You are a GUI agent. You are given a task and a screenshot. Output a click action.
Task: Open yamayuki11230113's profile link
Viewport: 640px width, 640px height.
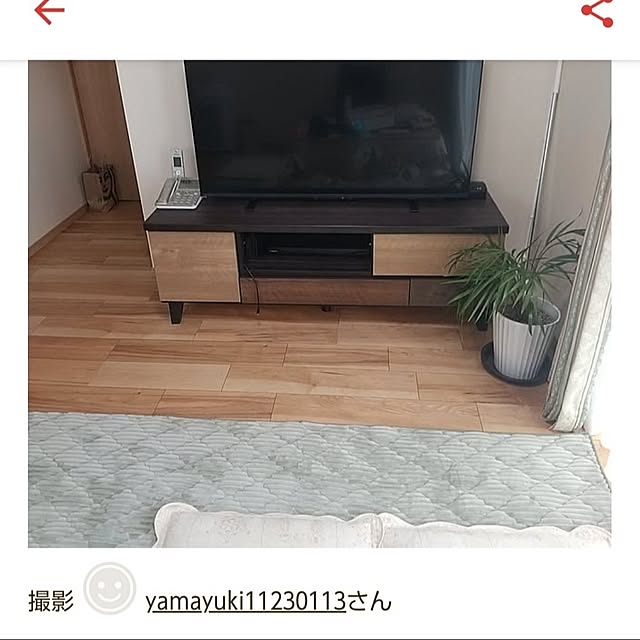pyautogui.click(x=245, y=601)
